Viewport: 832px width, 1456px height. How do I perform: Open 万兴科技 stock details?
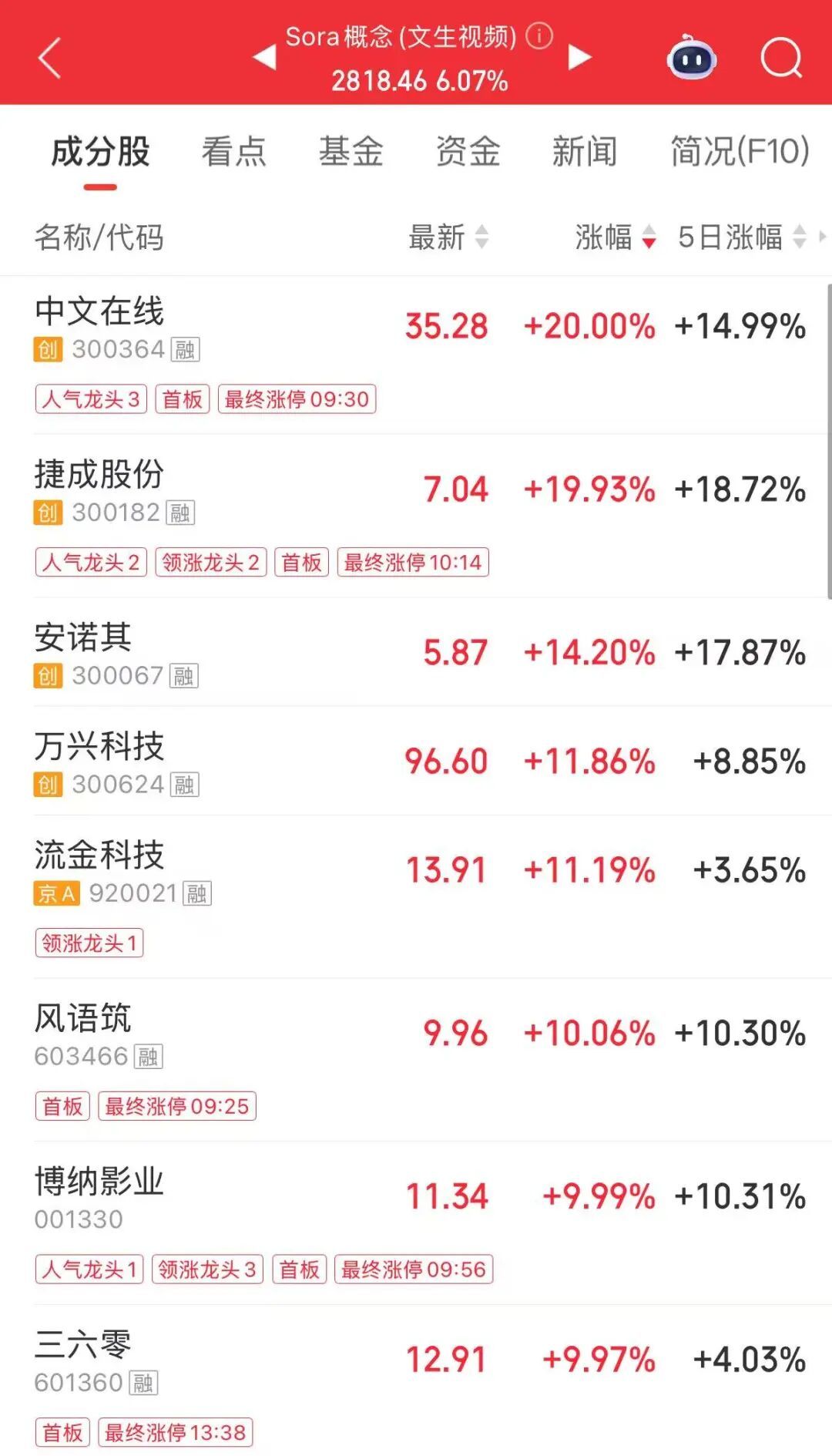tap(100, 747)
